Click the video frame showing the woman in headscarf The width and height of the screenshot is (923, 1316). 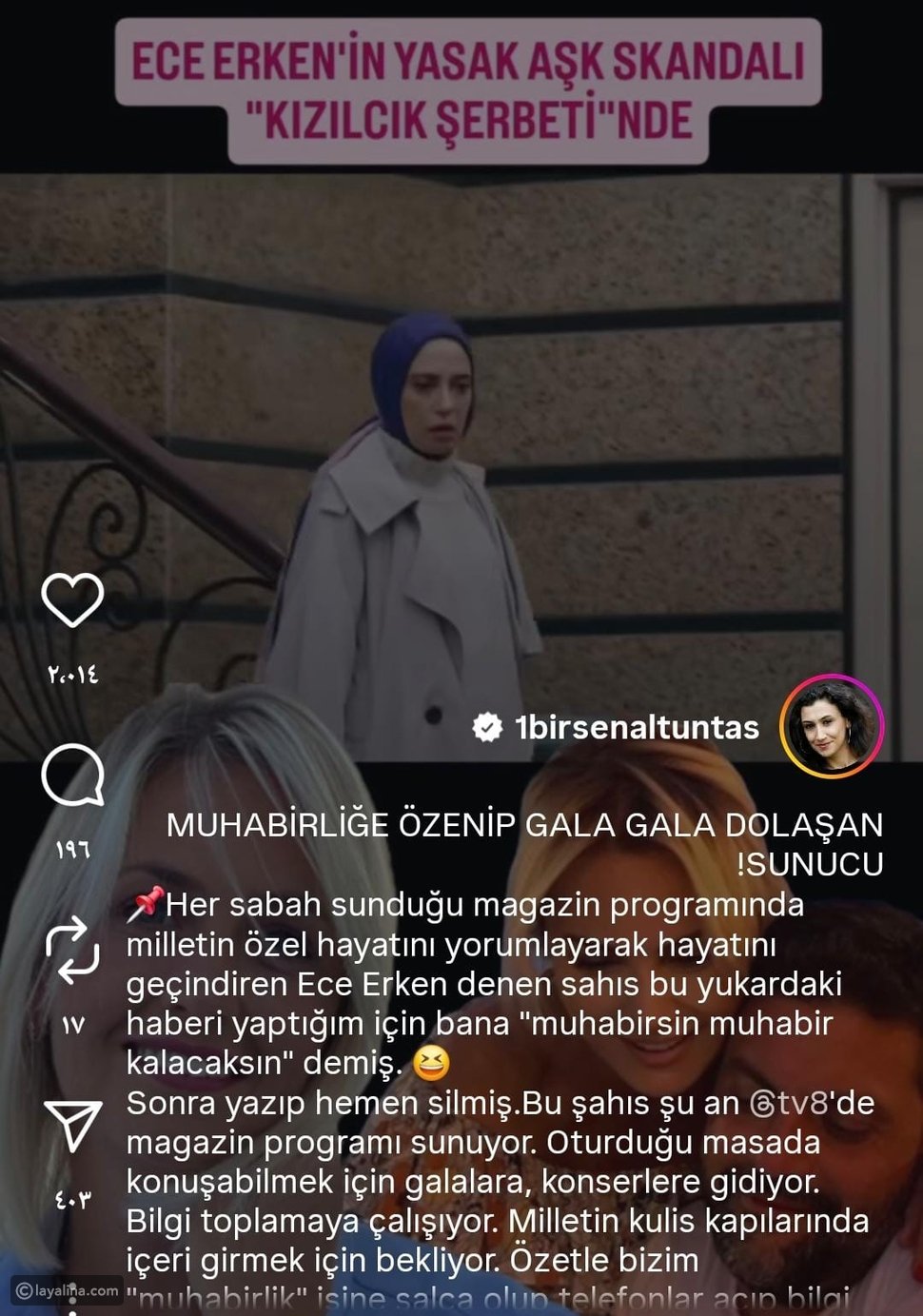[x=428, y=428]
